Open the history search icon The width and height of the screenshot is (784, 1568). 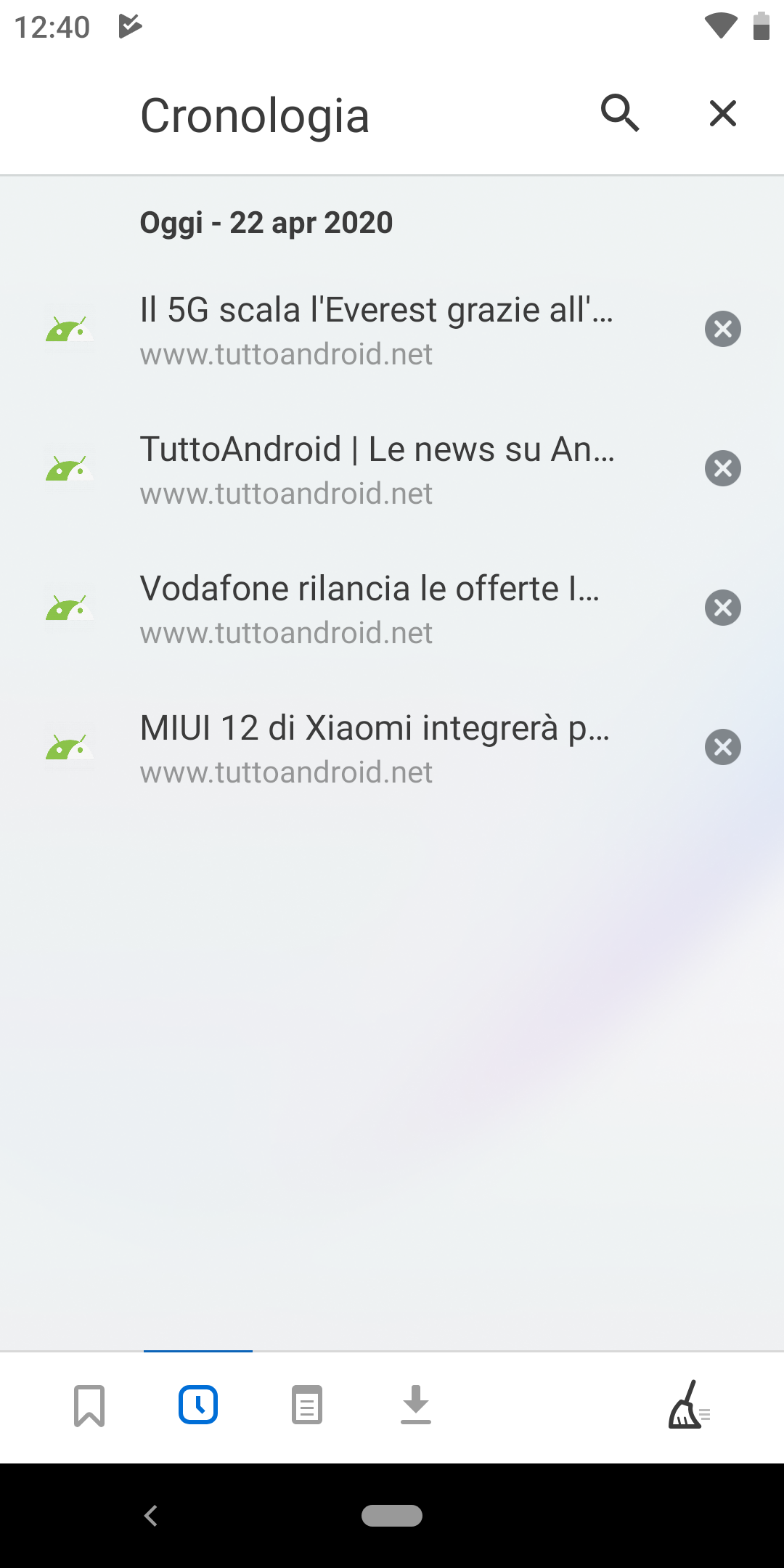(x=620, y=113)
